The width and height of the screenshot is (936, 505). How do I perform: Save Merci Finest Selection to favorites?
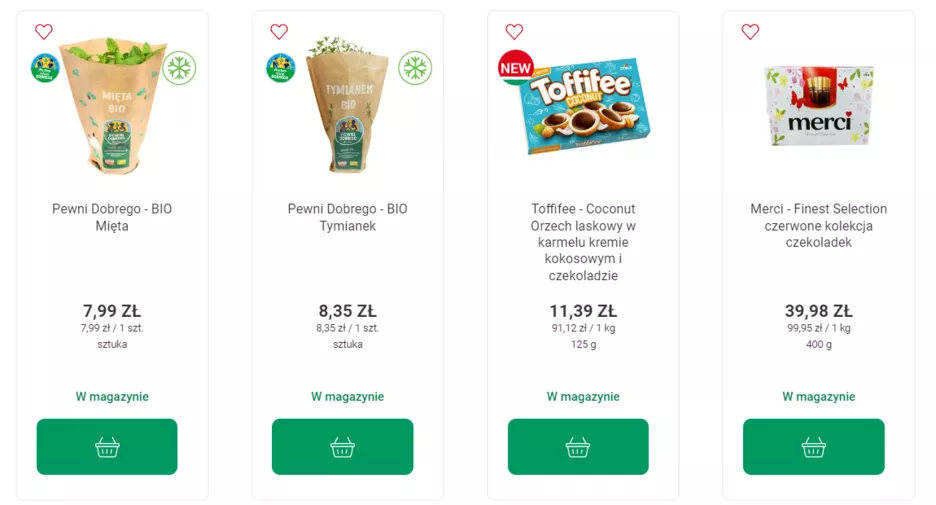750,32
